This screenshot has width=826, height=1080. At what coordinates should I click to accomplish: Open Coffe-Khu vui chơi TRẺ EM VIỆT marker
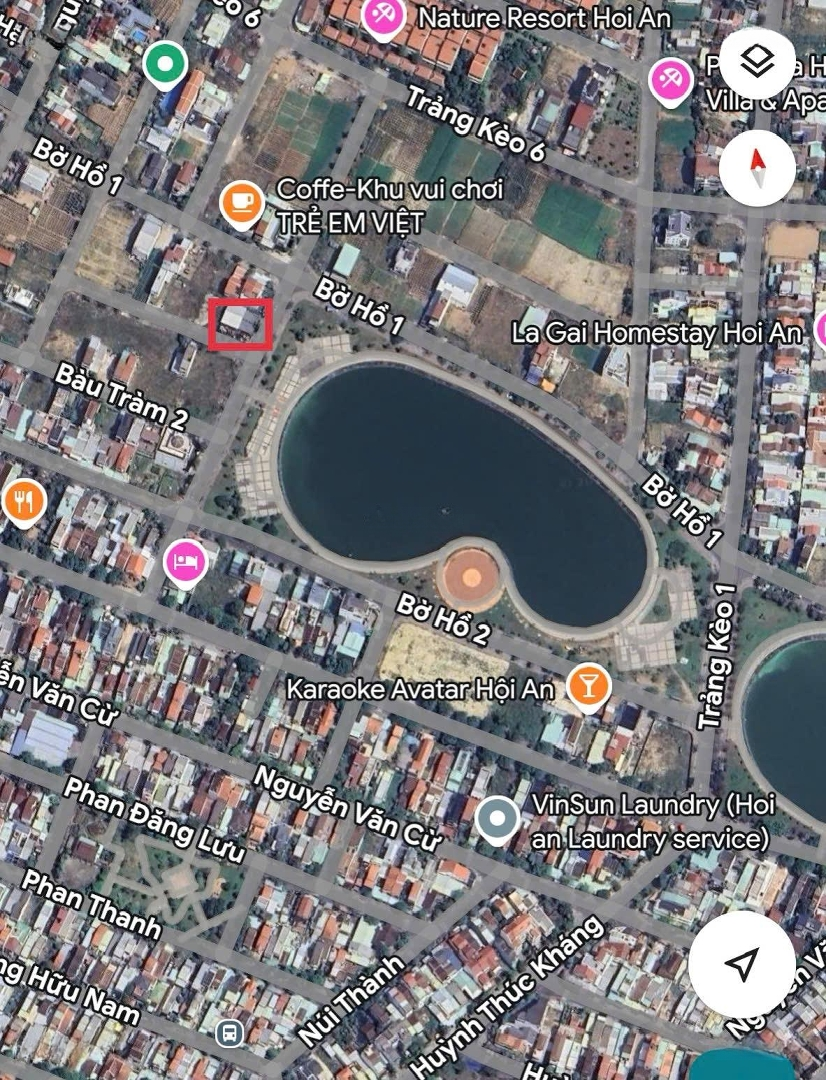[241, 203]
